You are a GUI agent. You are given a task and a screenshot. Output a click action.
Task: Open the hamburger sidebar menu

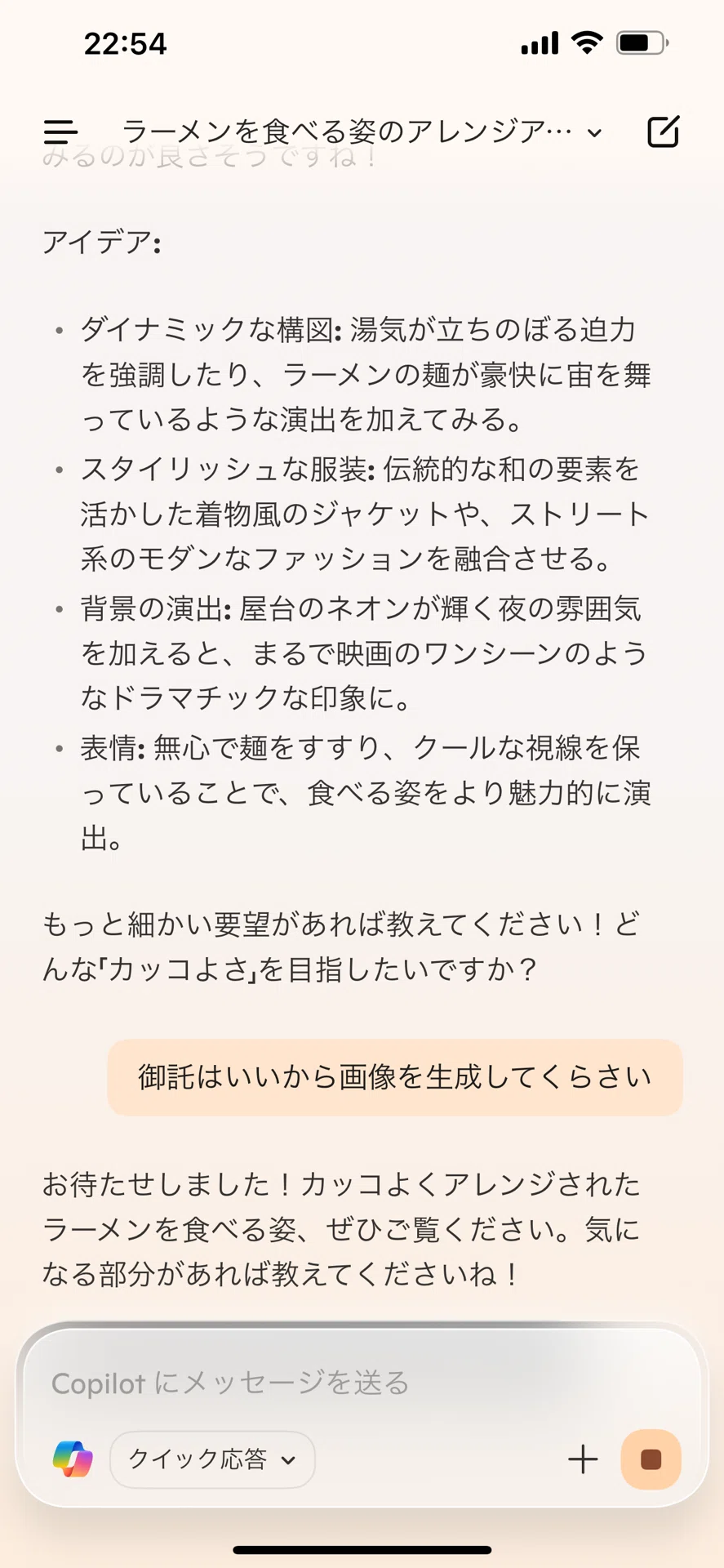coord(60,131)
